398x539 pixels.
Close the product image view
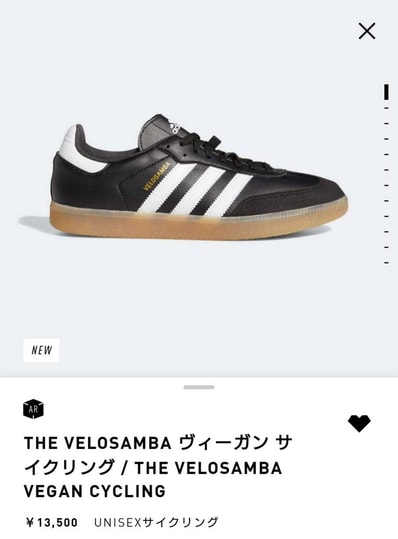coord(367,31)
